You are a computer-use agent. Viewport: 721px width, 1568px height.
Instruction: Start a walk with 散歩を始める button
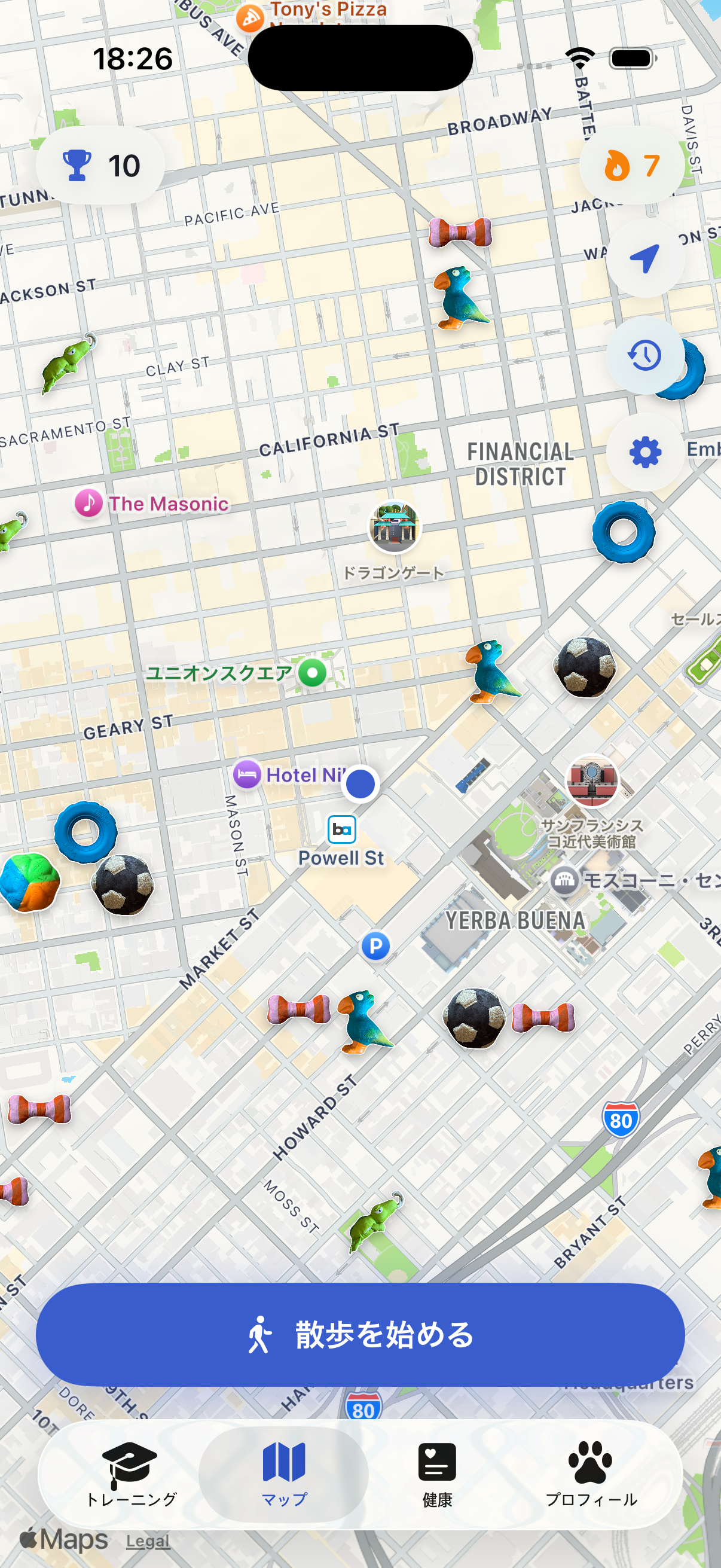pos(360,1334)
